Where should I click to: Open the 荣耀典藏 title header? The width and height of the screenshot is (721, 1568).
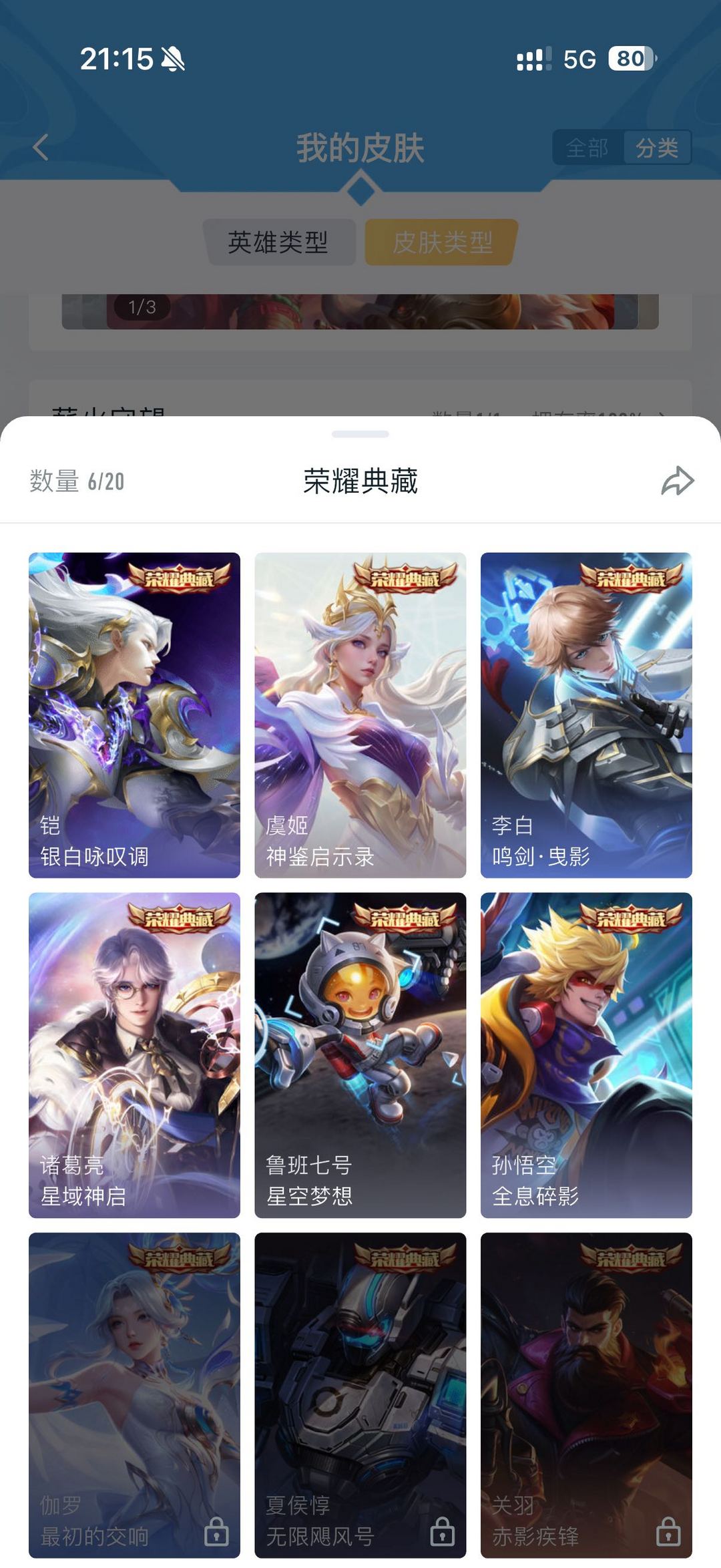[x=360, y=479]
